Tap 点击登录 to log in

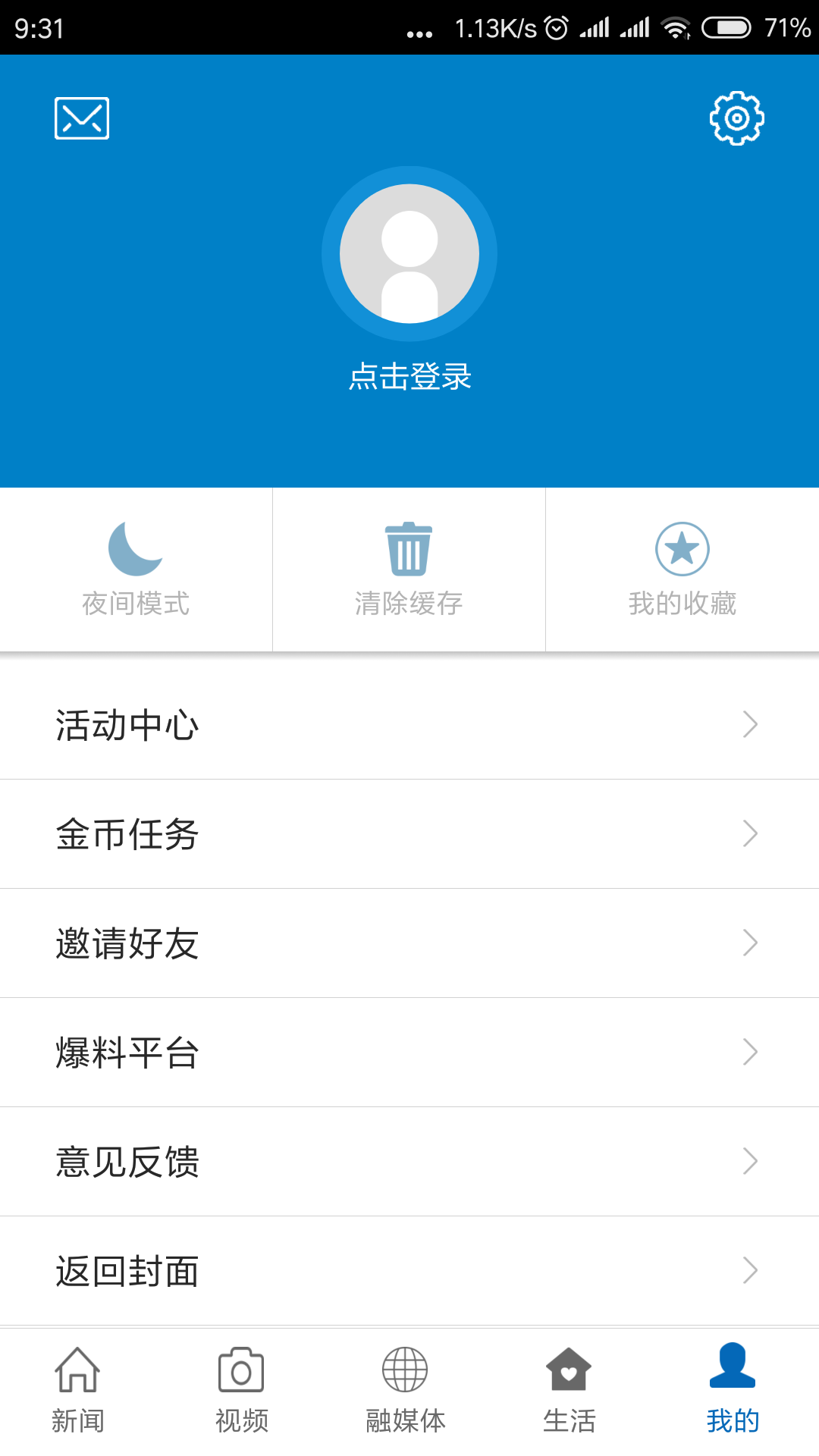[x=409, y=375]
